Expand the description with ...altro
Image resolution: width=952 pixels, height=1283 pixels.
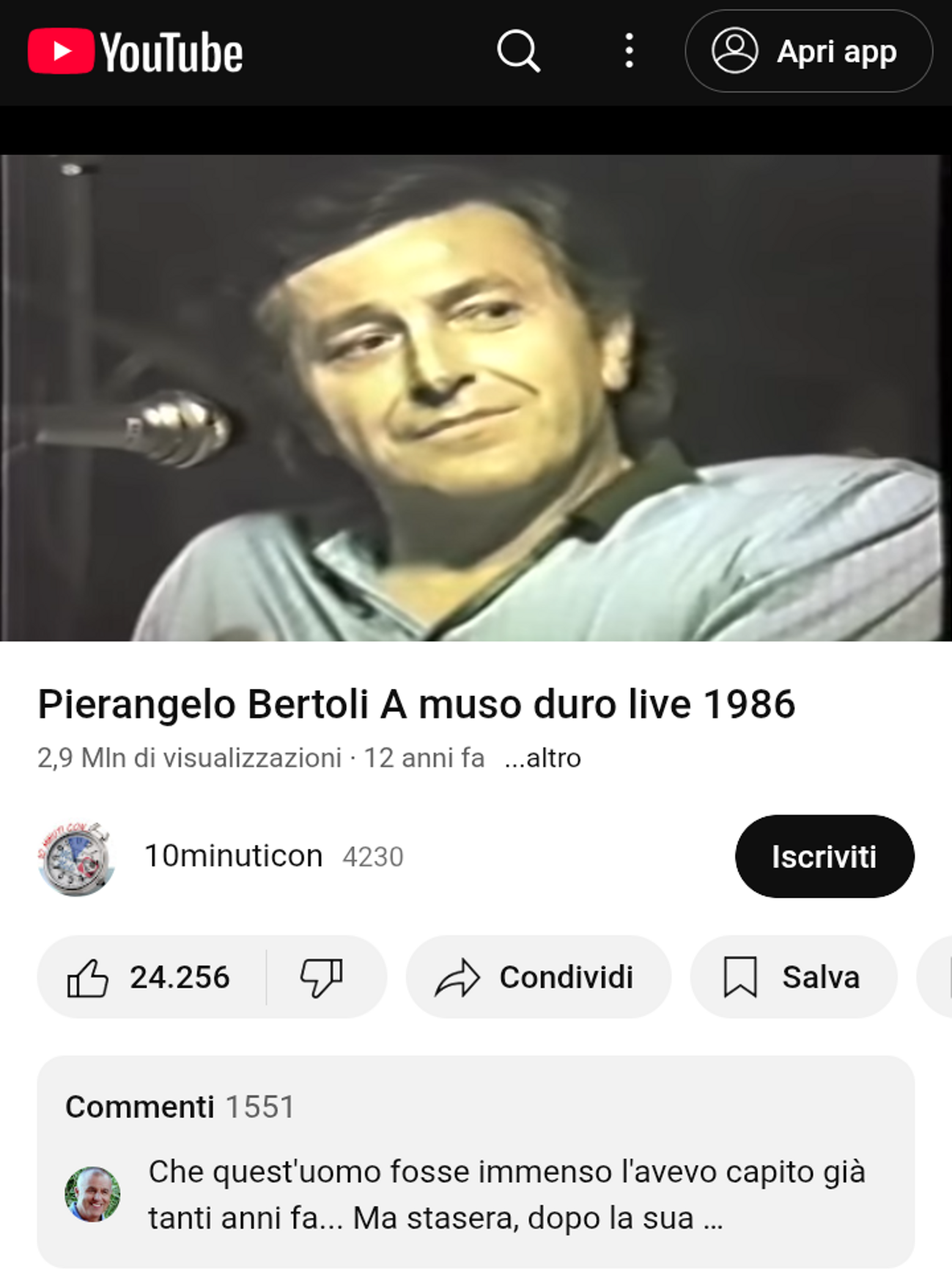543,758
